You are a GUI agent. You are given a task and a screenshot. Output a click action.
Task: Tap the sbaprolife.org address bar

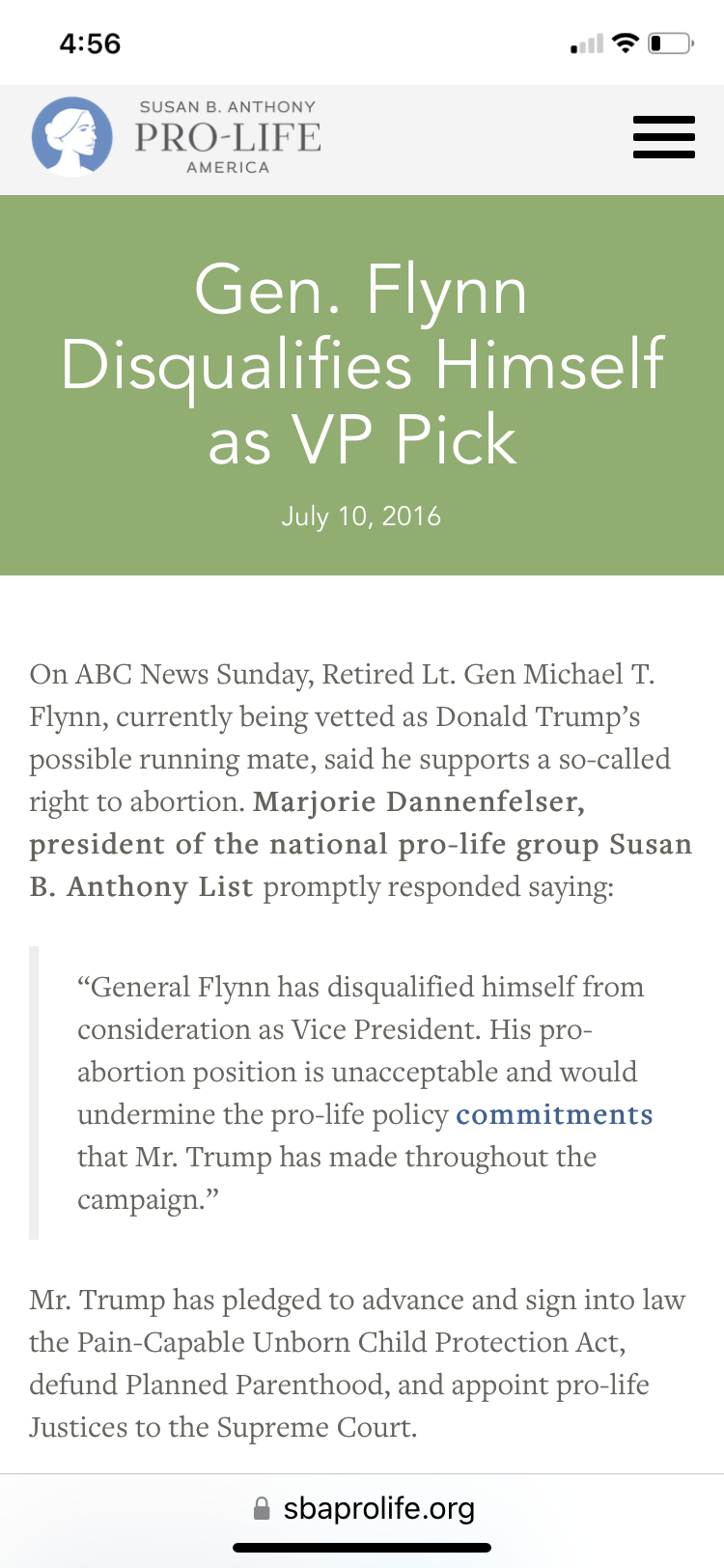(362, 1508)
